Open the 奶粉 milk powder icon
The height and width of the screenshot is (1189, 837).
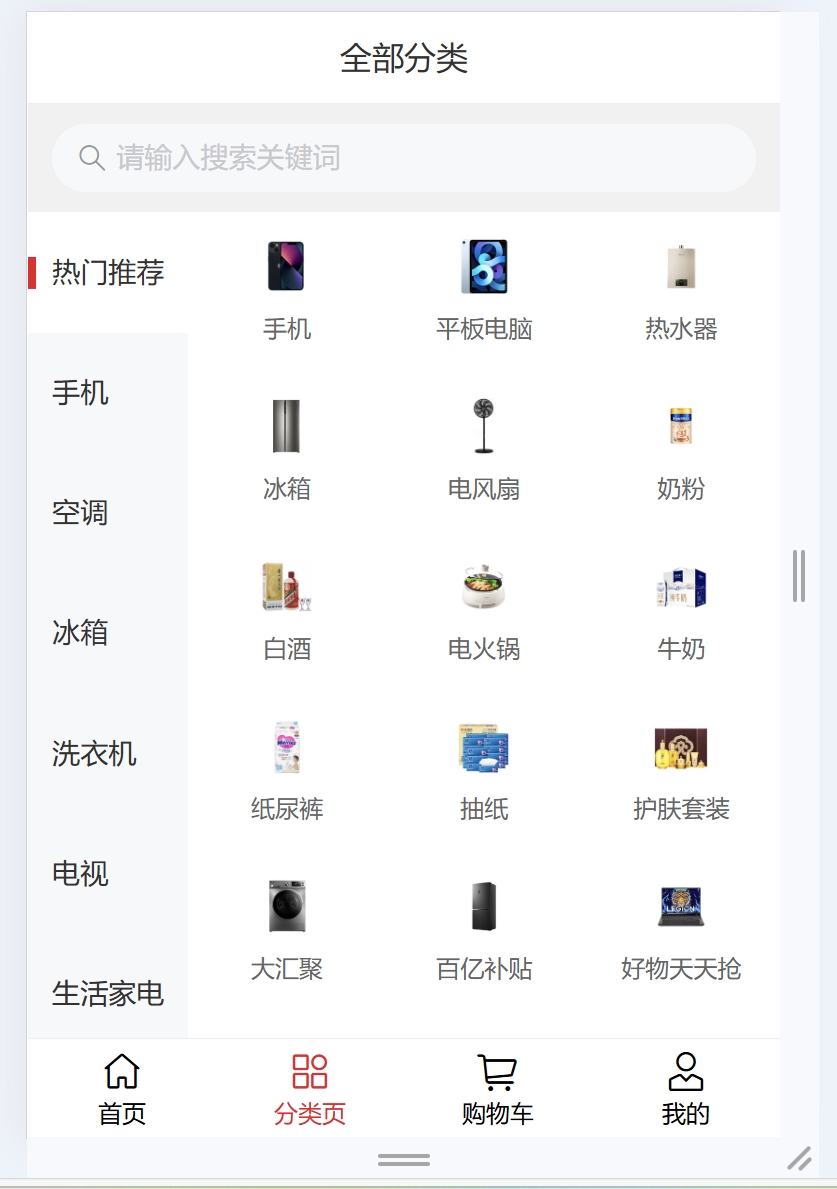[681, 425]
